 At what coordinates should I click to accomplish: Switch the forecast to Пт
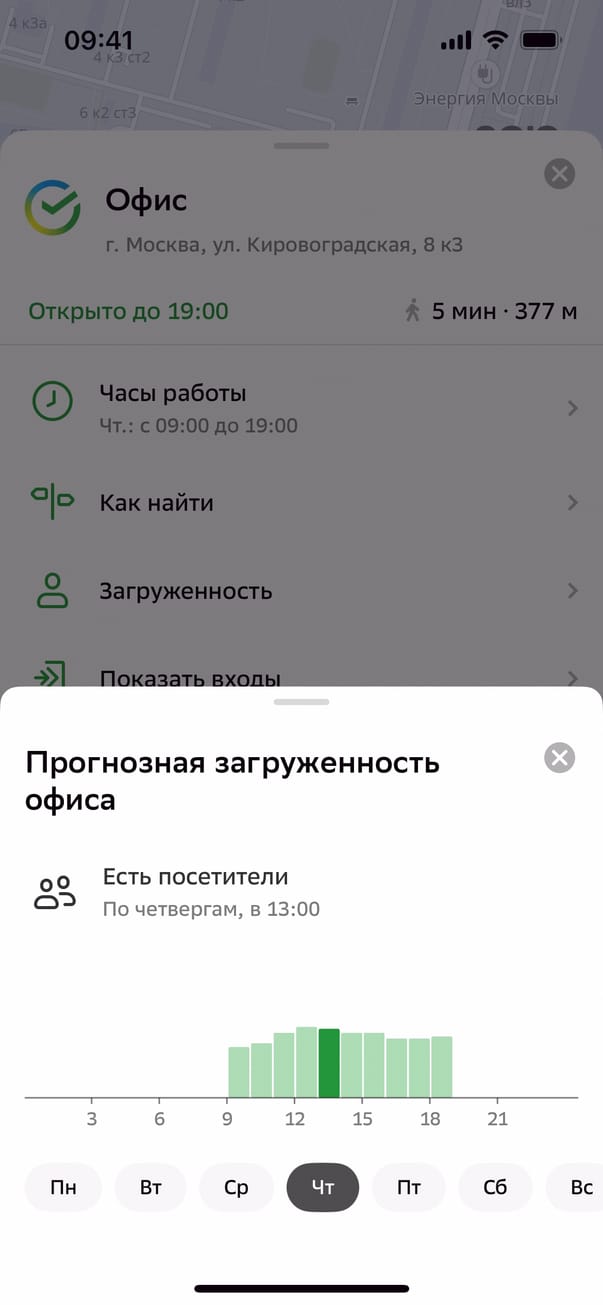coord(408,1188)
